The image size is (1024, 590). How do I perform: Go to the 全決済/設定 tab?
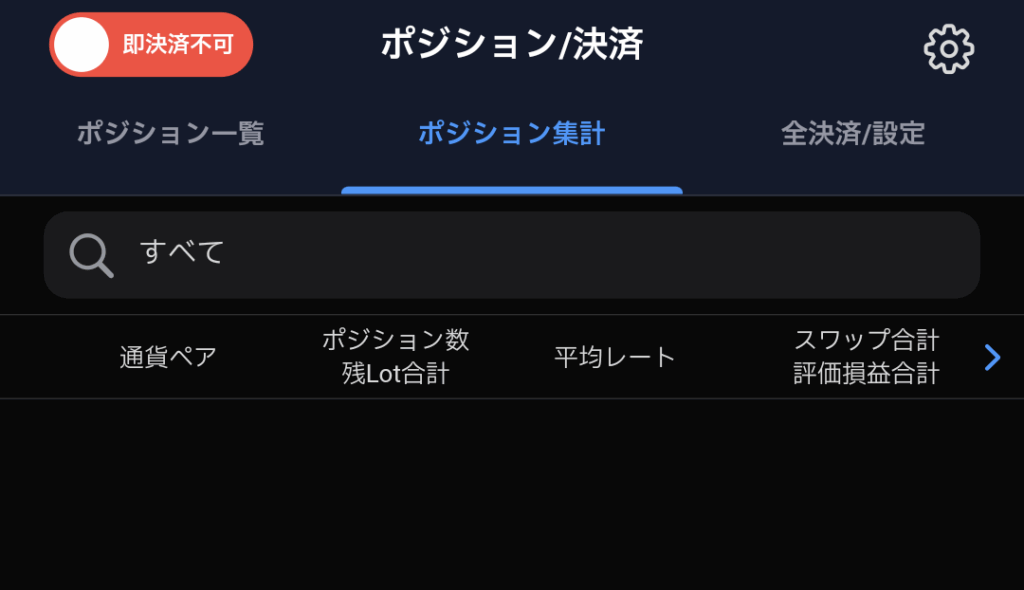click(853, 134)
